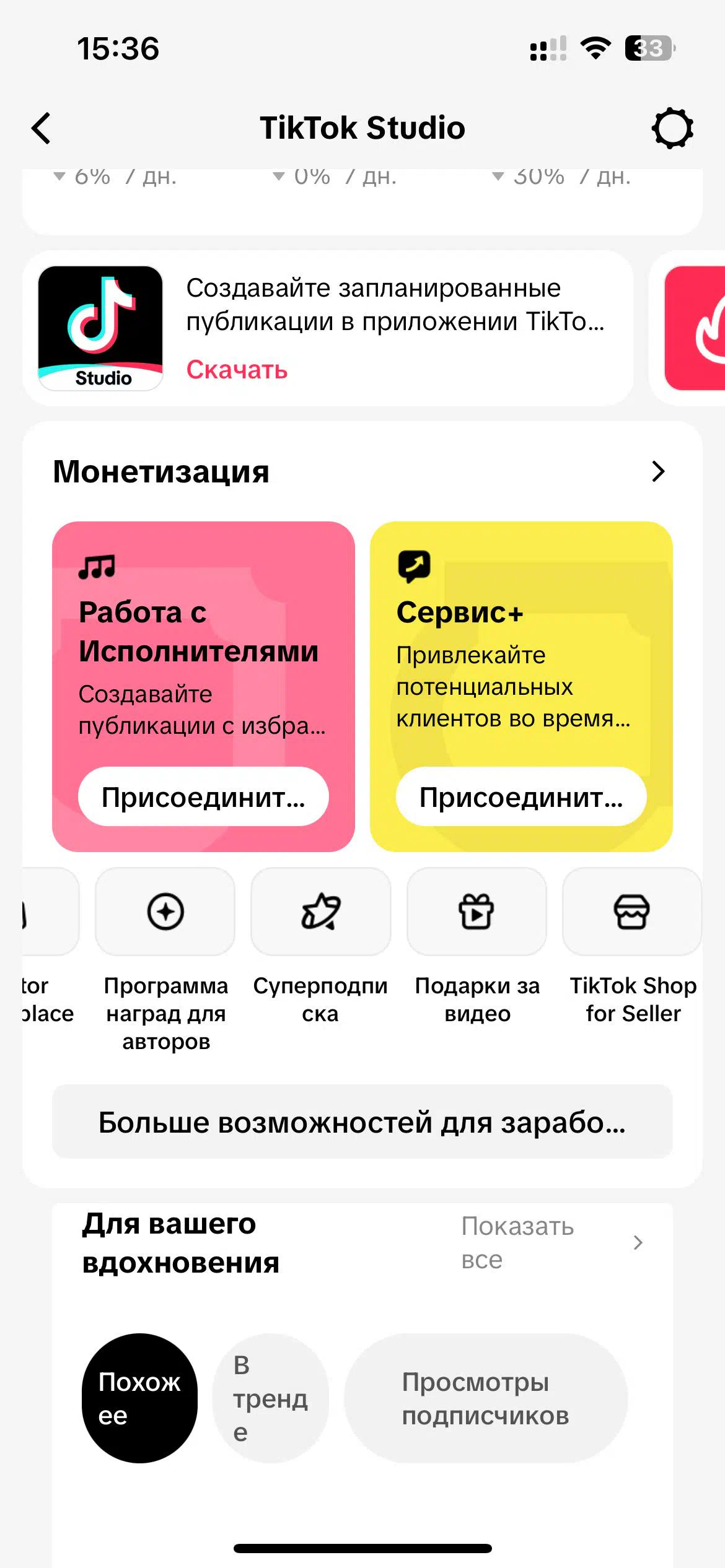Open Программа наград для авторов

pos(165,912)
